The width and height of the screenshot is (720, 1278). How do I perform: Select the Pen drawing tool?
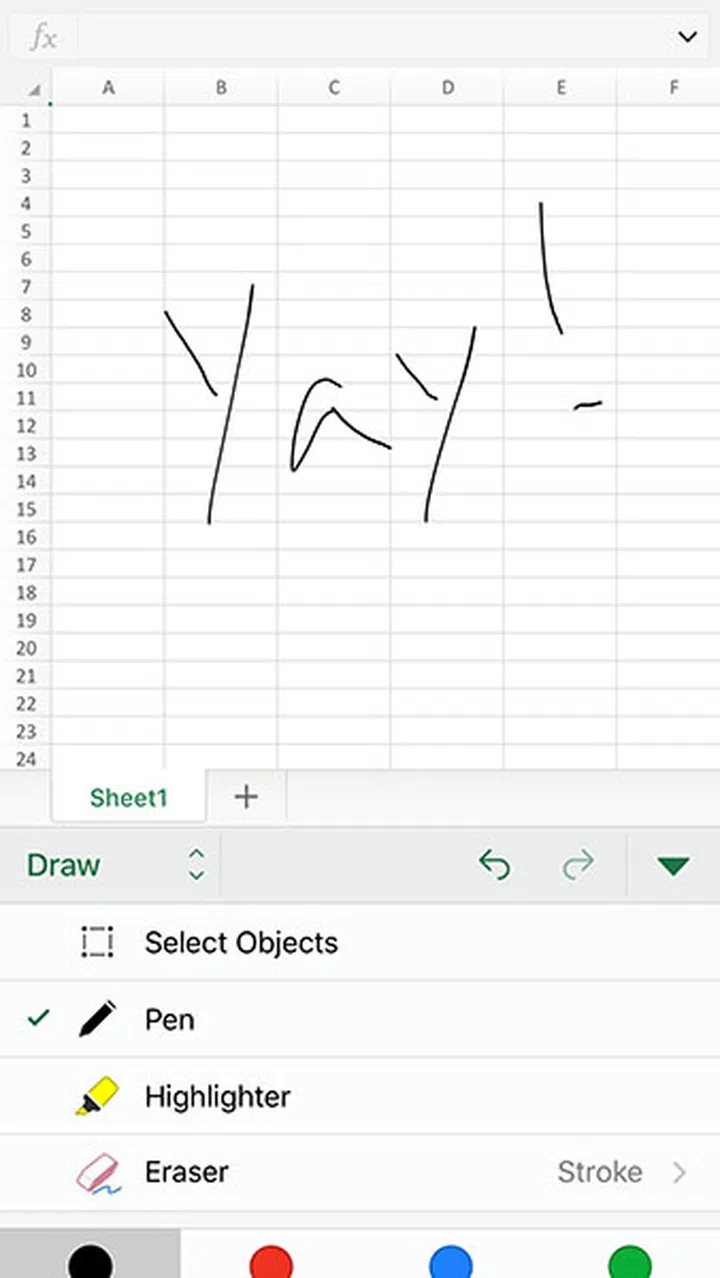click(x=170, y=1020)
